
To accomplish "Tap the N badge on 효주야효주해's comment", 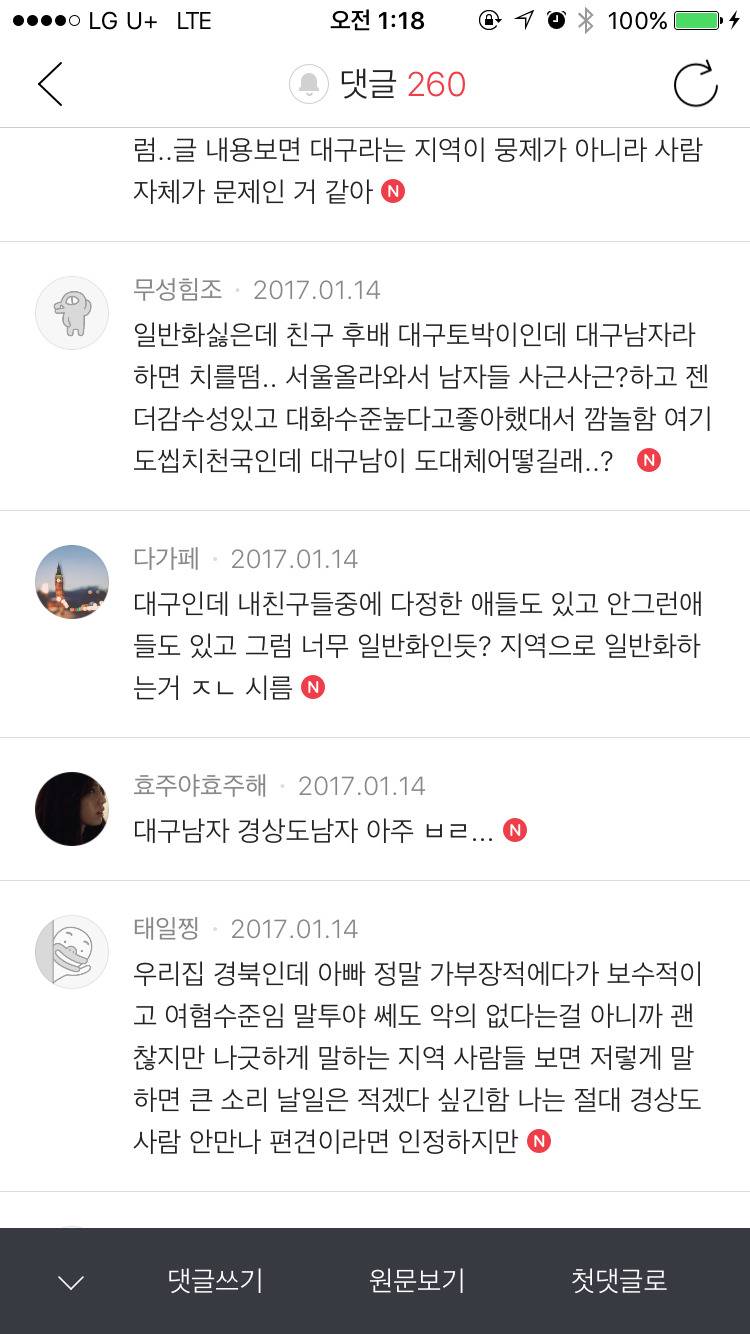I will tap(517, 830).
